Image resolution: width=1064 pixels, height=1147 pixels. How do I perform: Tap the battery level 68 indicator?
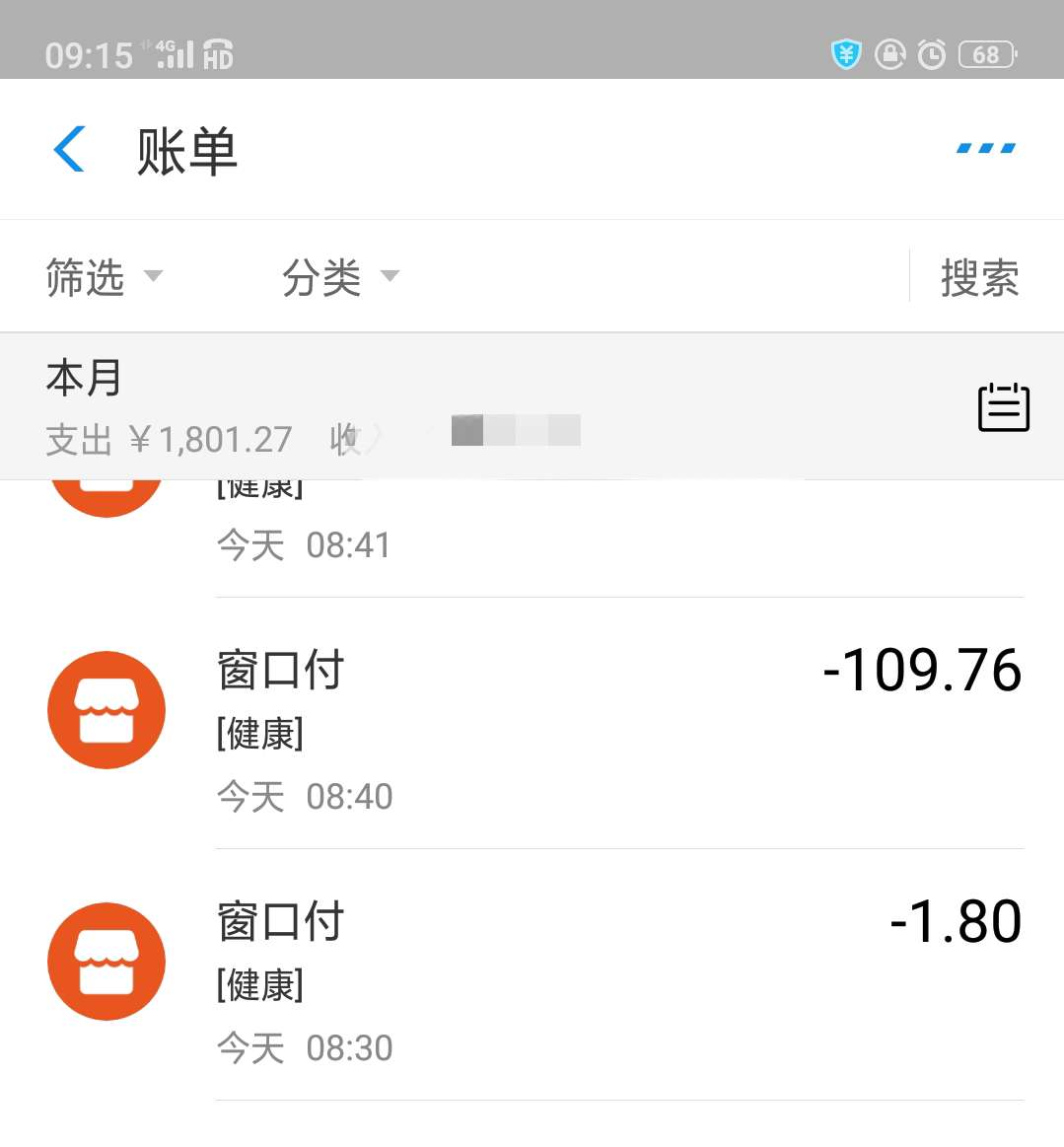click(x=983, y=54)
